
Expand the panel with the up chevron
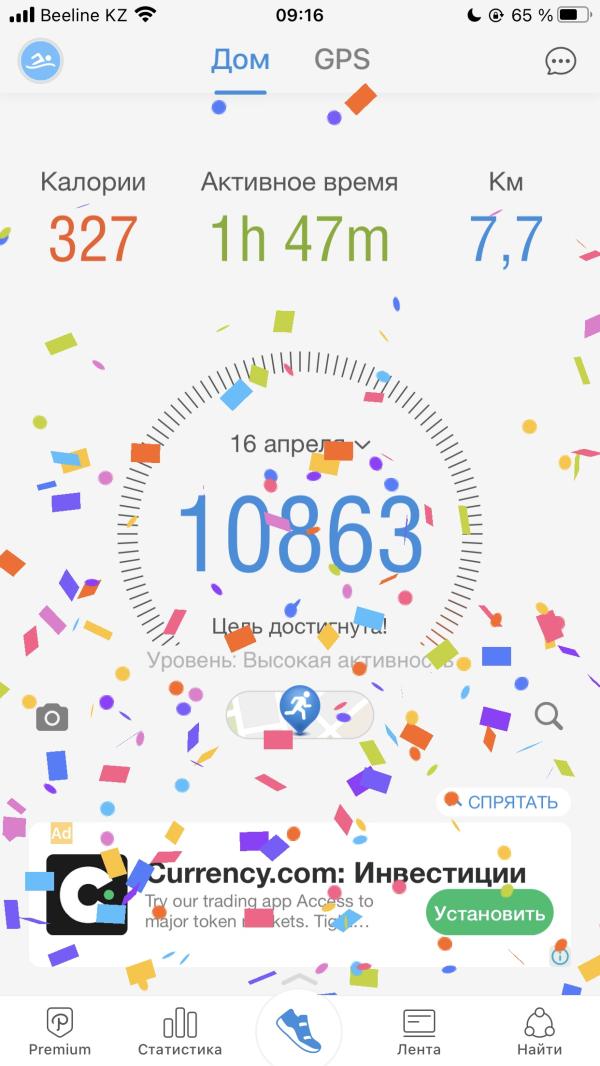[x=300, y=979]
